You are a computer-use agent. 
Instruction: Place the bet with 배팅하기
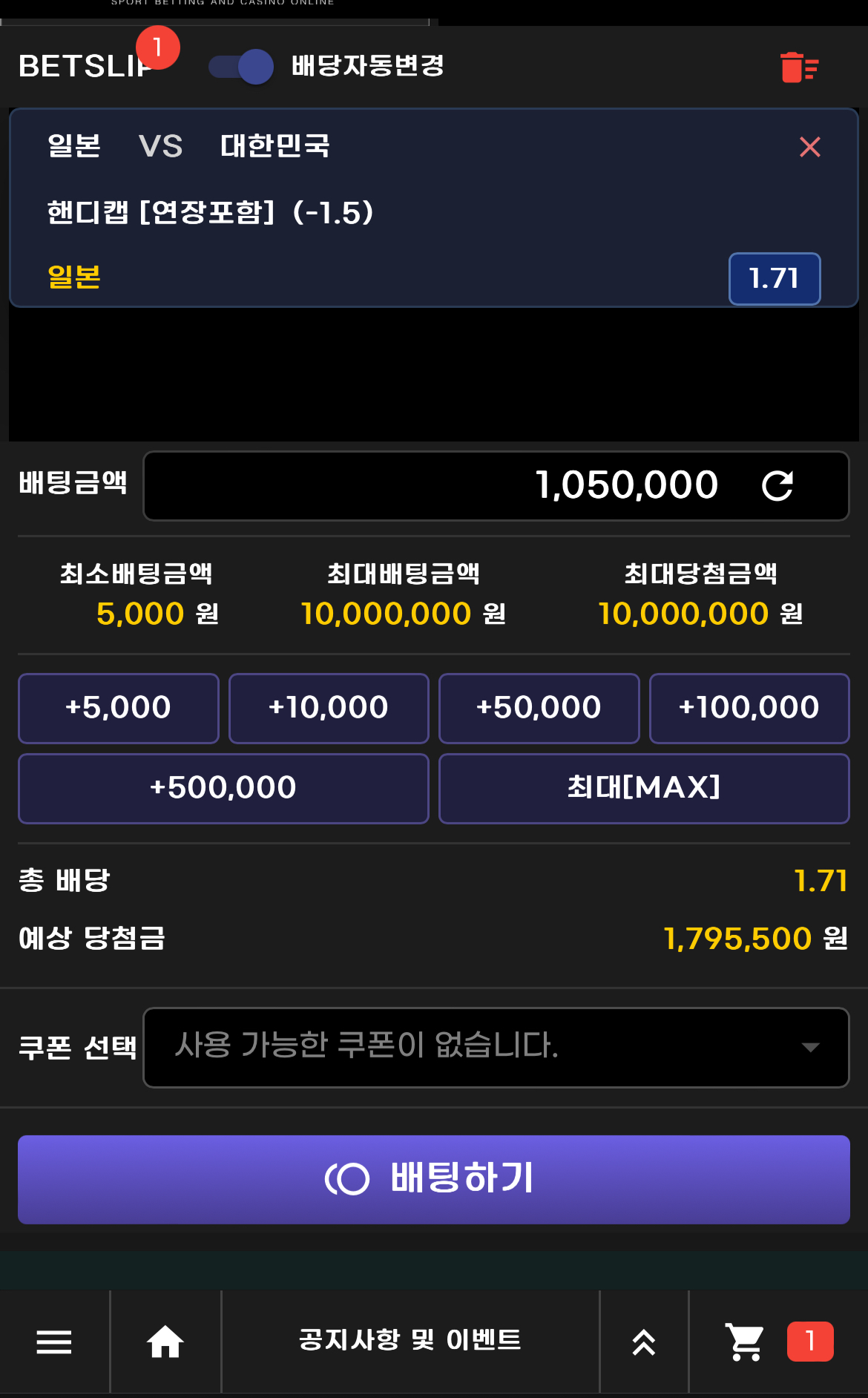tap(434, 1179)
